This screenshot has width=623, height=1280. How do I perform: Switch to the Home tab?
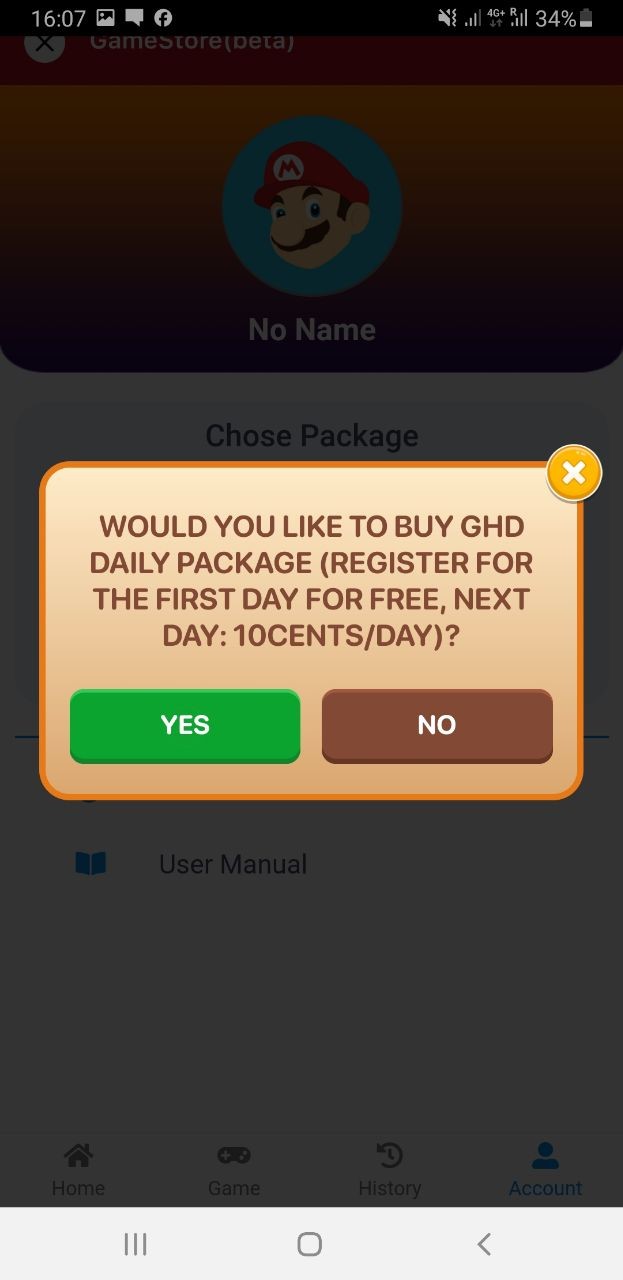click(78, 1170)
